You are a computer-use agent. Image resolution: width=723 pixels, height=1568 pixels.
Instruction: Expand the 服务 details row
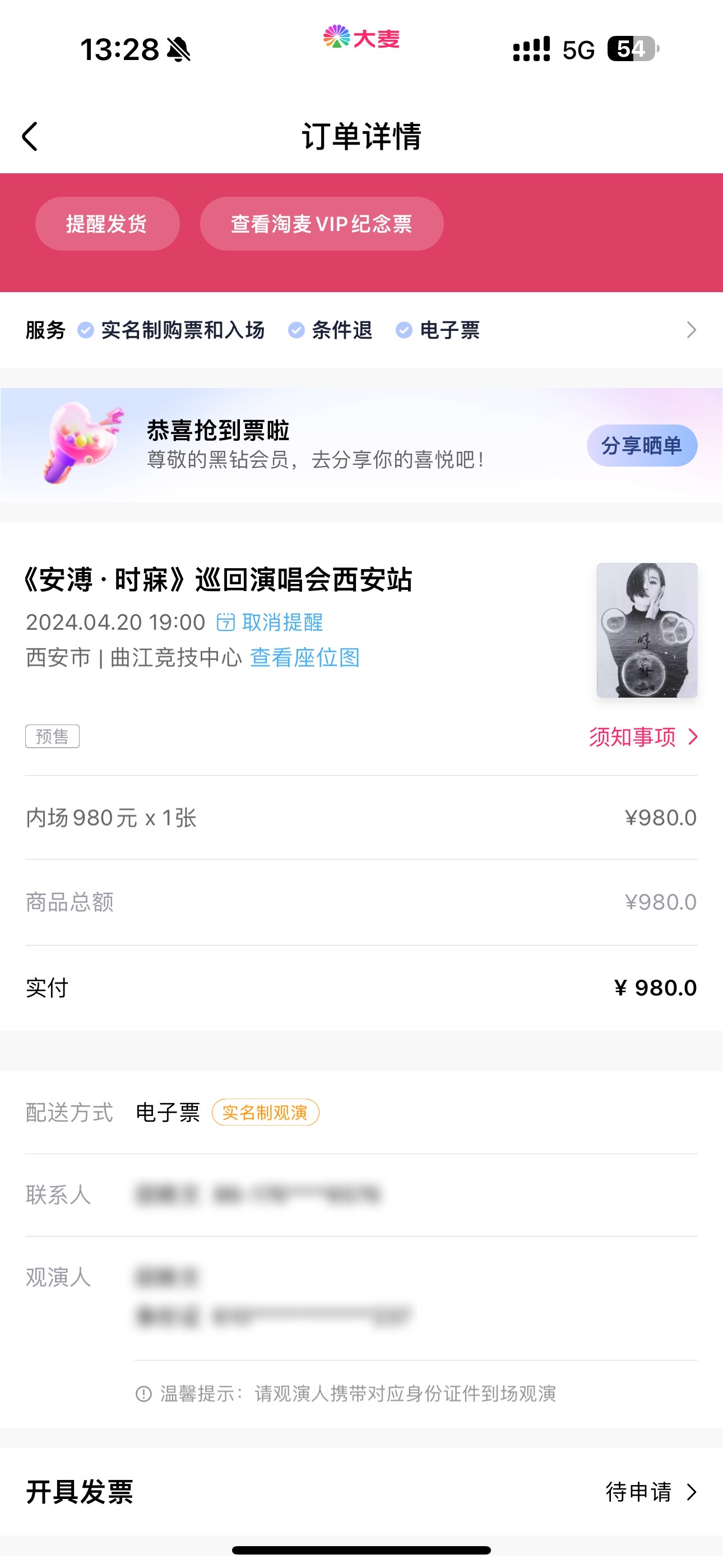690,330
